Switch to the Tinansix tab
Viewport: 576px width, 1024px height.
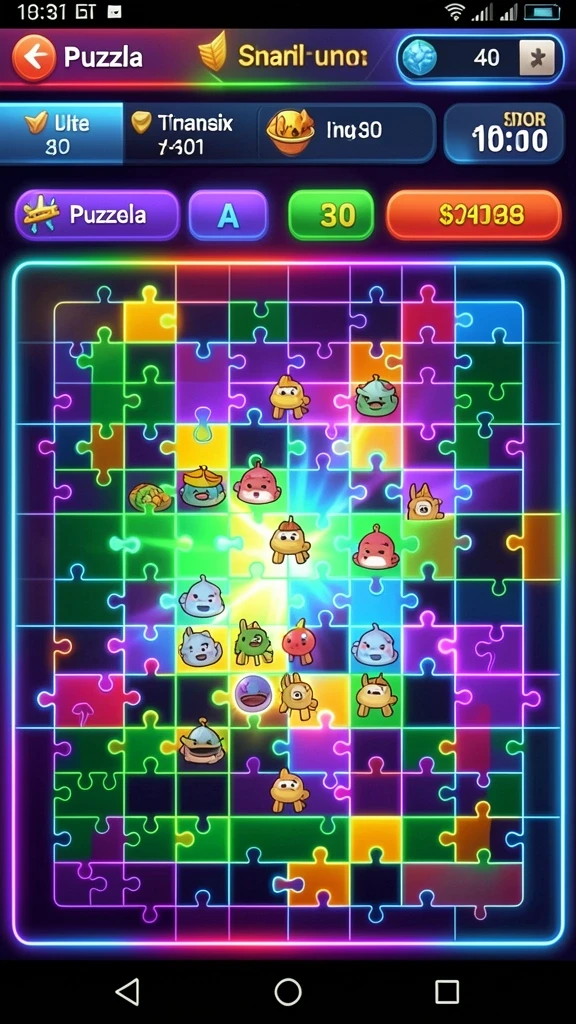[x=189, y=133]
